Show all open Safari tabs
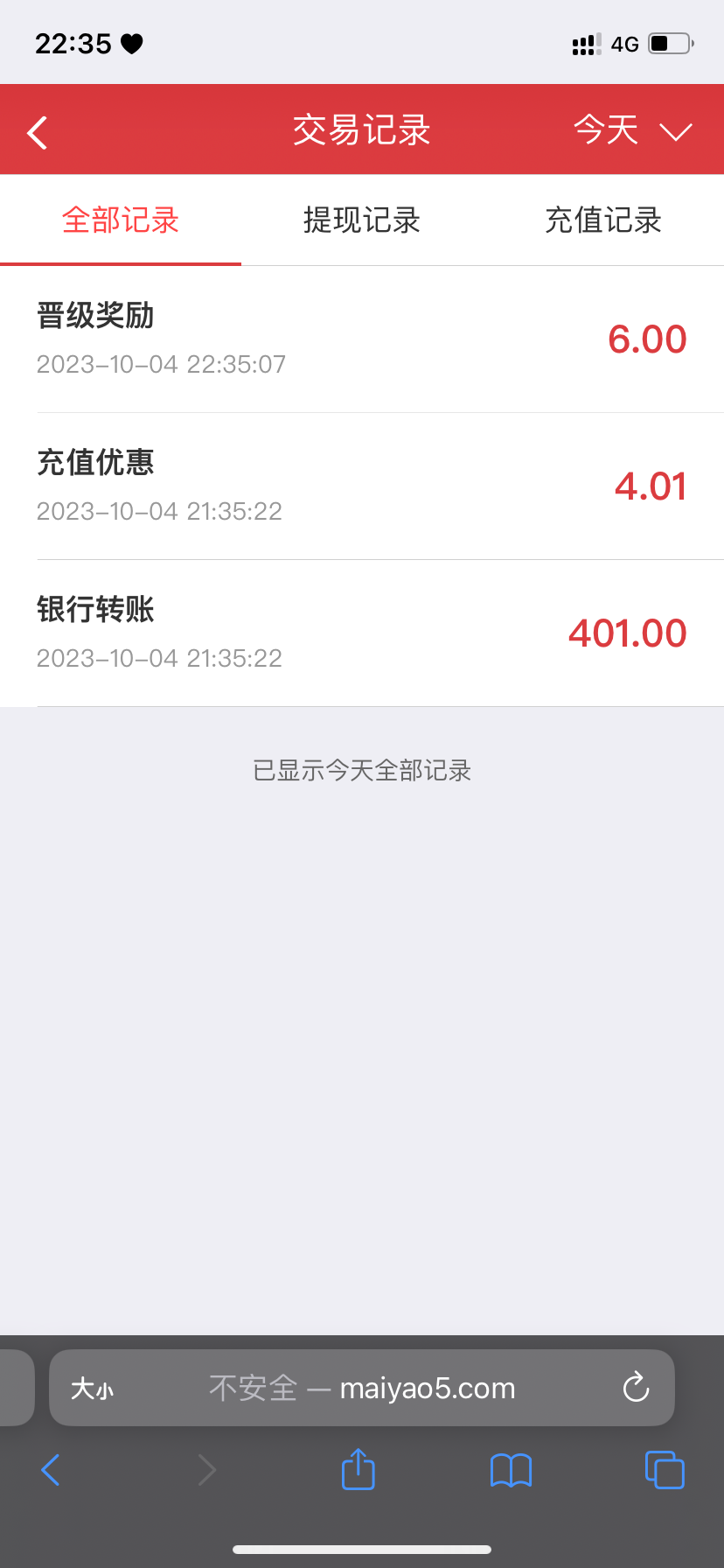The image size is (724, 1568). pos(665,1470)
